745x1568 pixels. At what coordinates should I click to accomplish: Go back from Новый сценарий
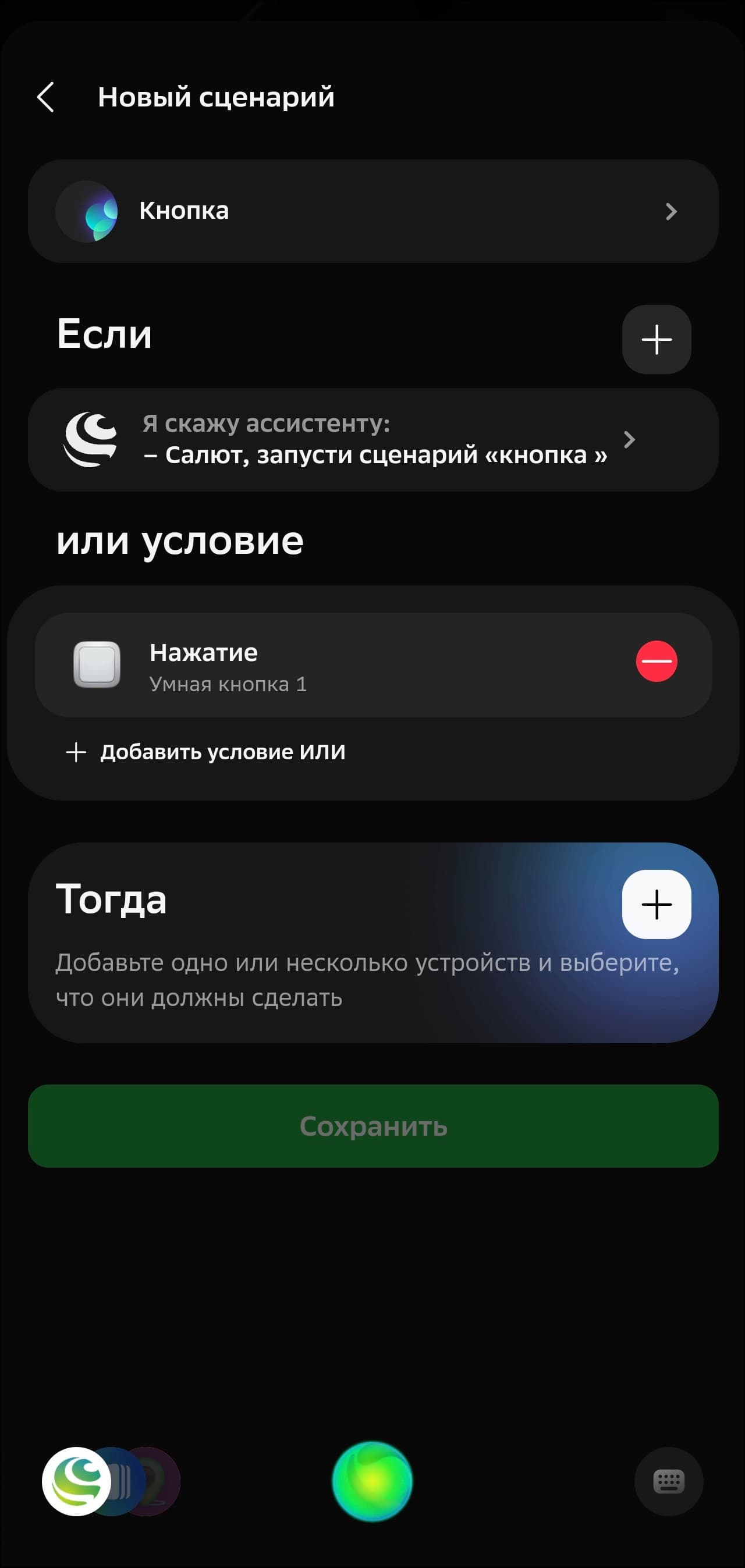coord(45,97)
